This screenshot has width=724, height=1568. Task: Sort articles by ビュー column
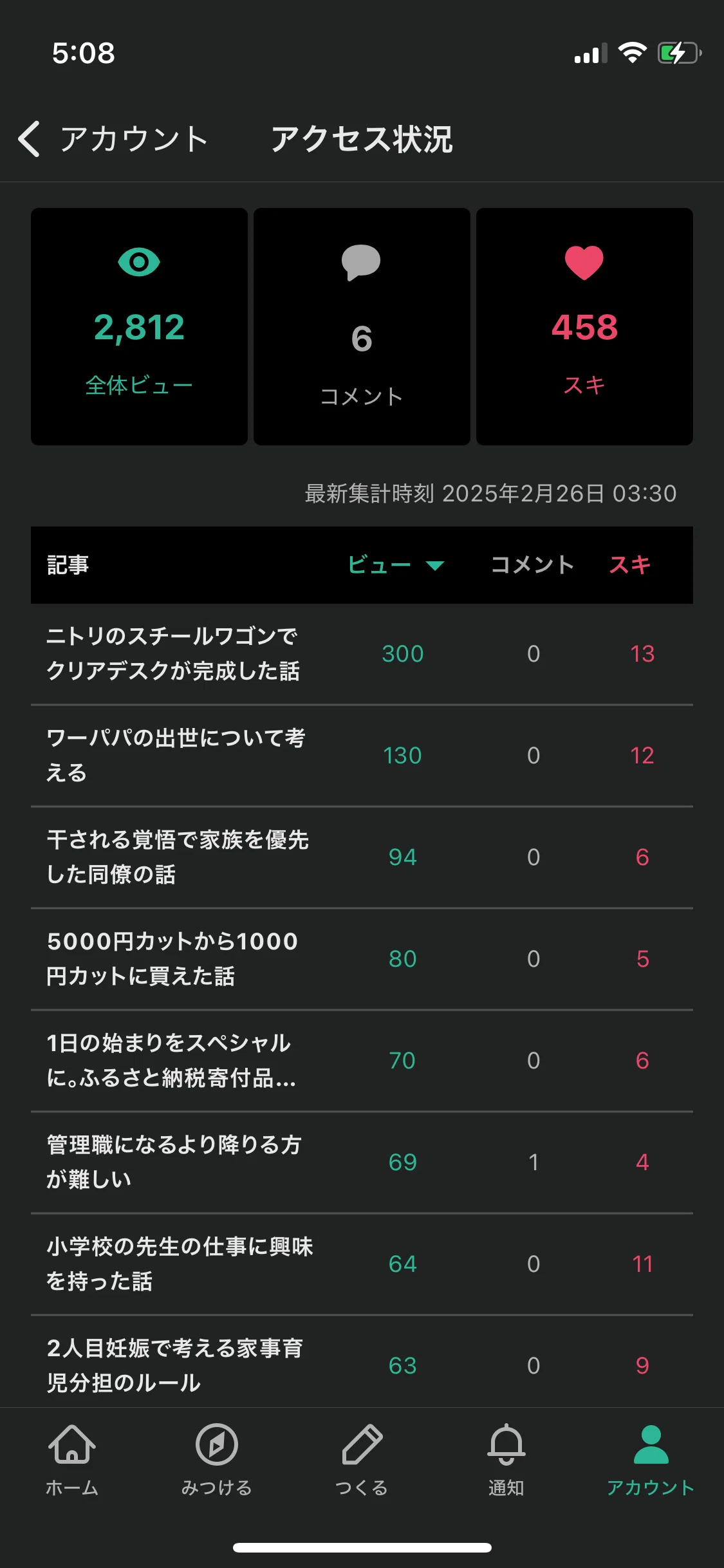(396, 565)
